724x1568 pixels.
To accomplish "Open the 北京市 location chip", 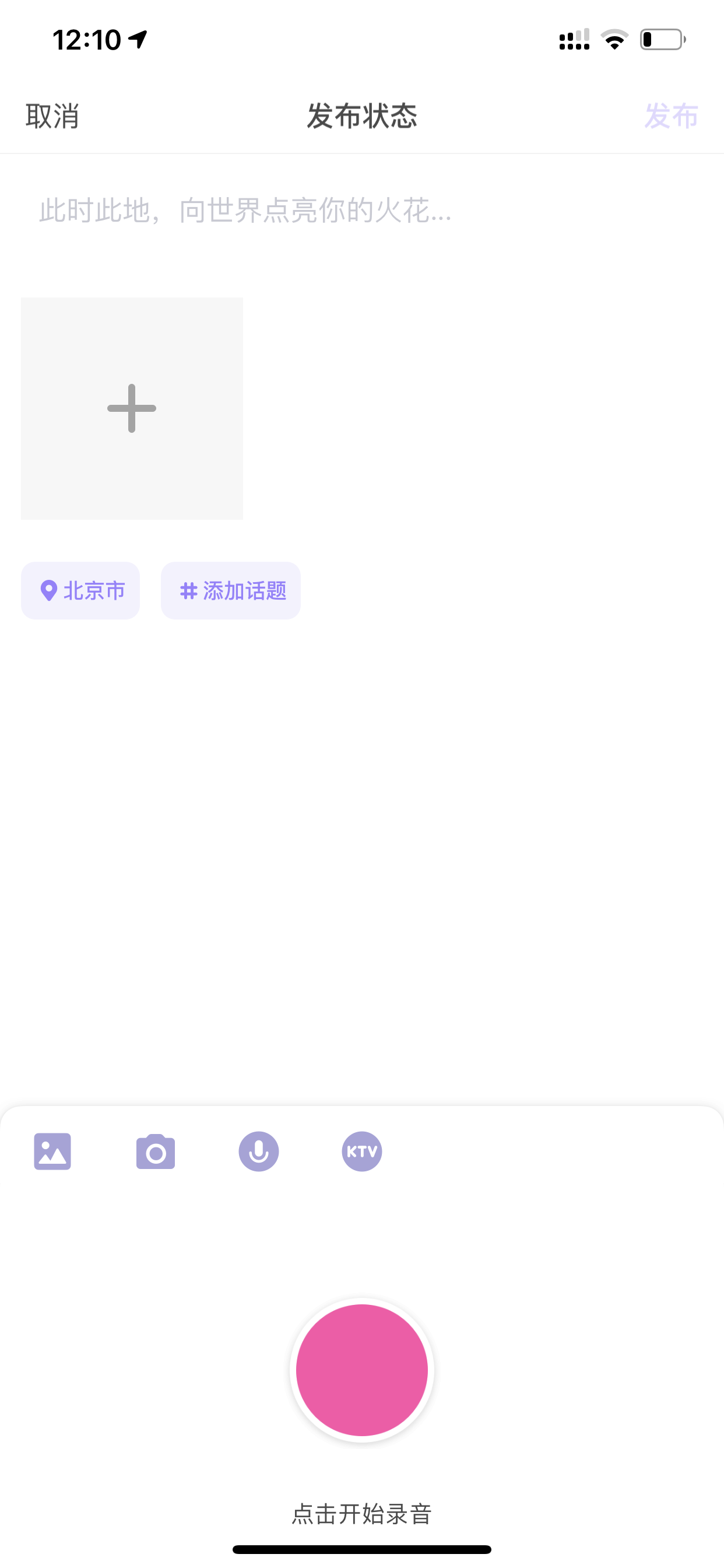I will 80,590.
